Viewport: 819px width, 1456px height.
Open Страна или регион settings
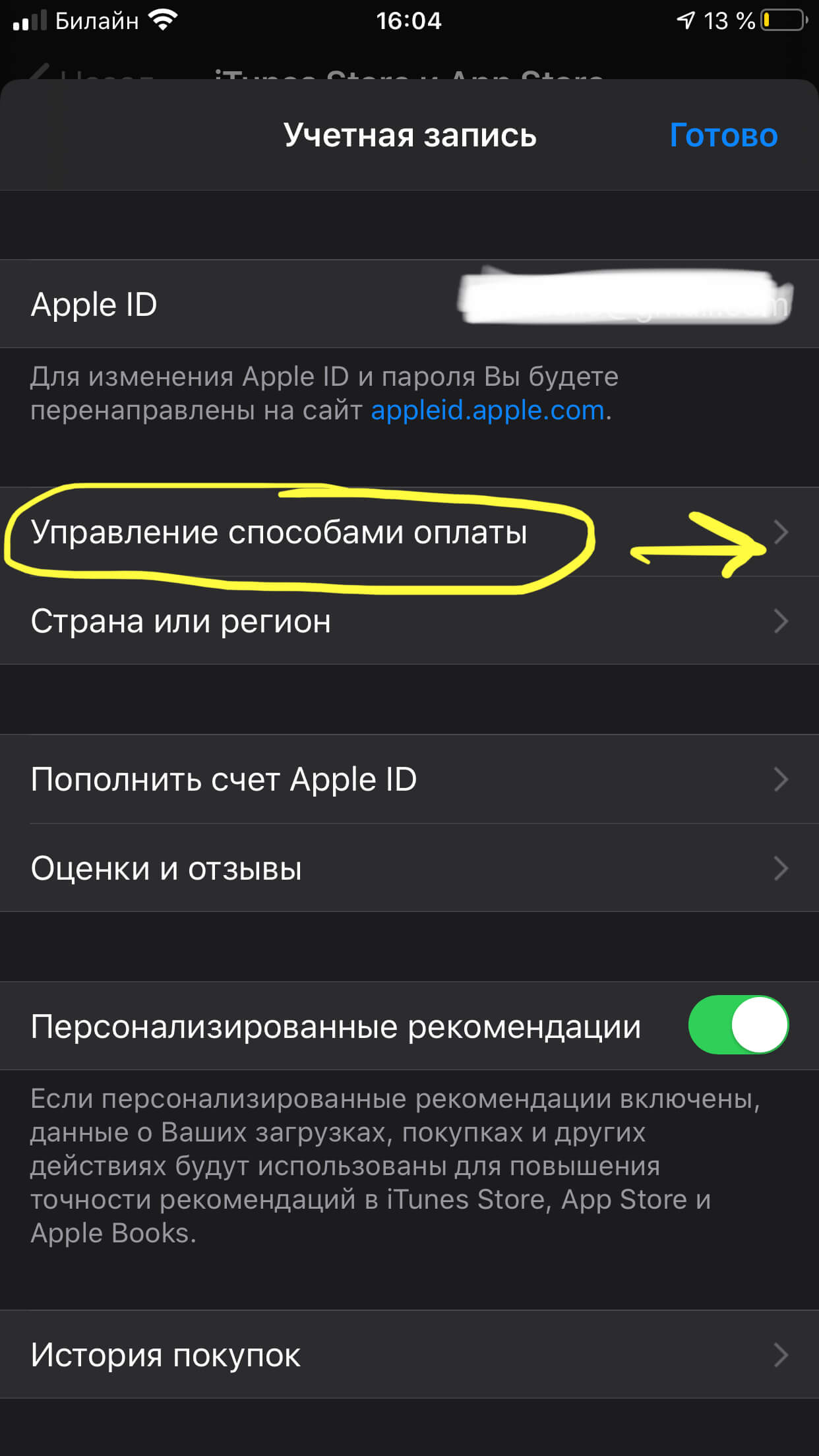pyautogui.click(x=409, y=621)
